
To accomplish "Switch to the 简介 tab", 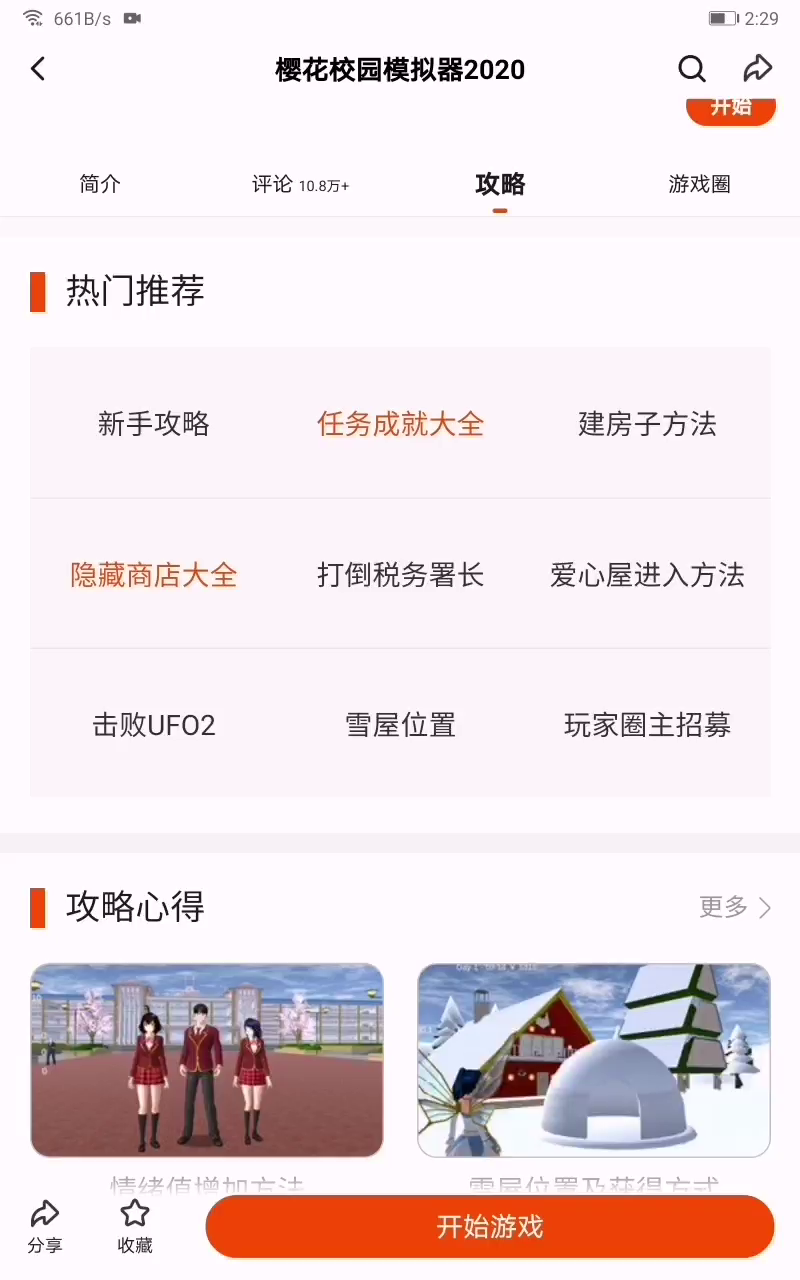I will tap(100, 184).
